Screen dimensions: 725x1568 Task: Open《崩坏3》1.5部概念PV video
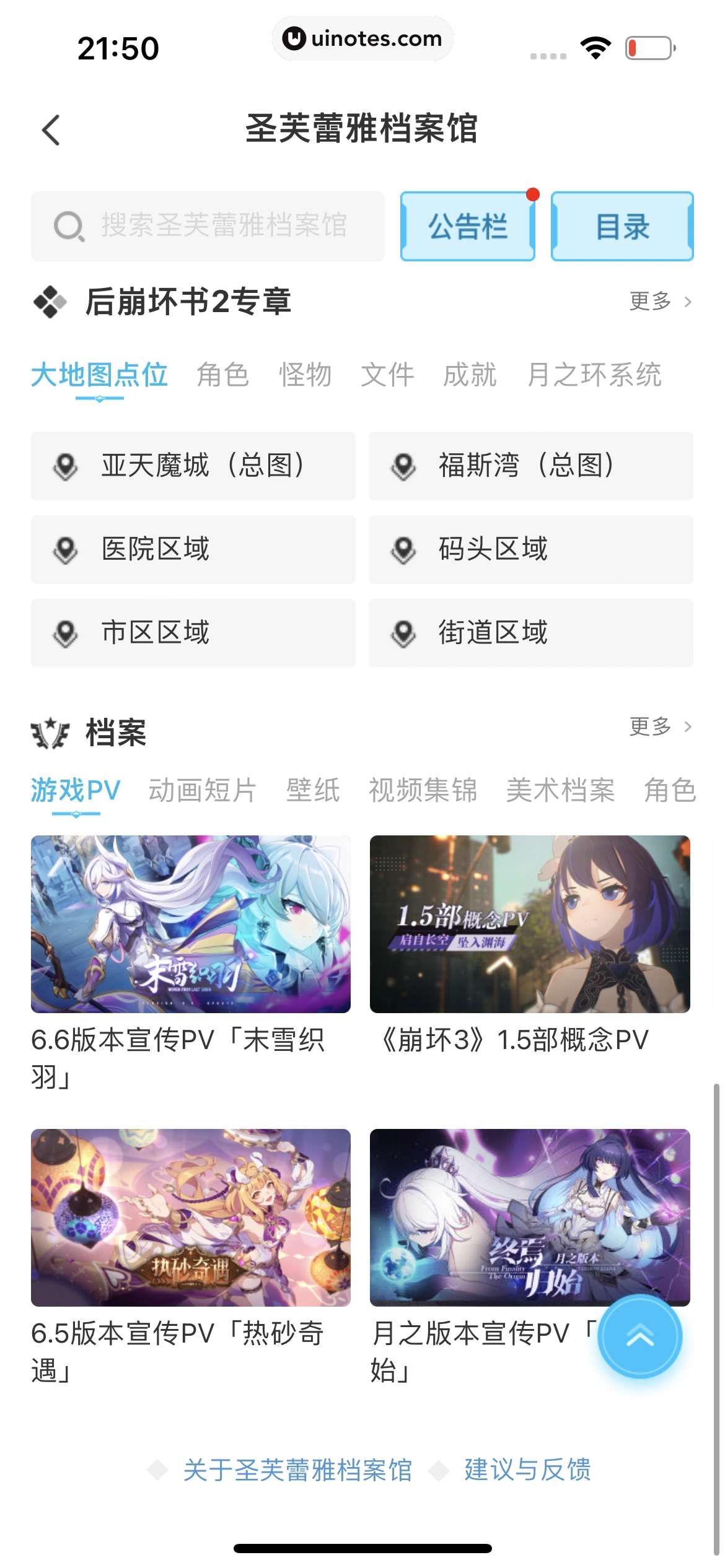530,924
